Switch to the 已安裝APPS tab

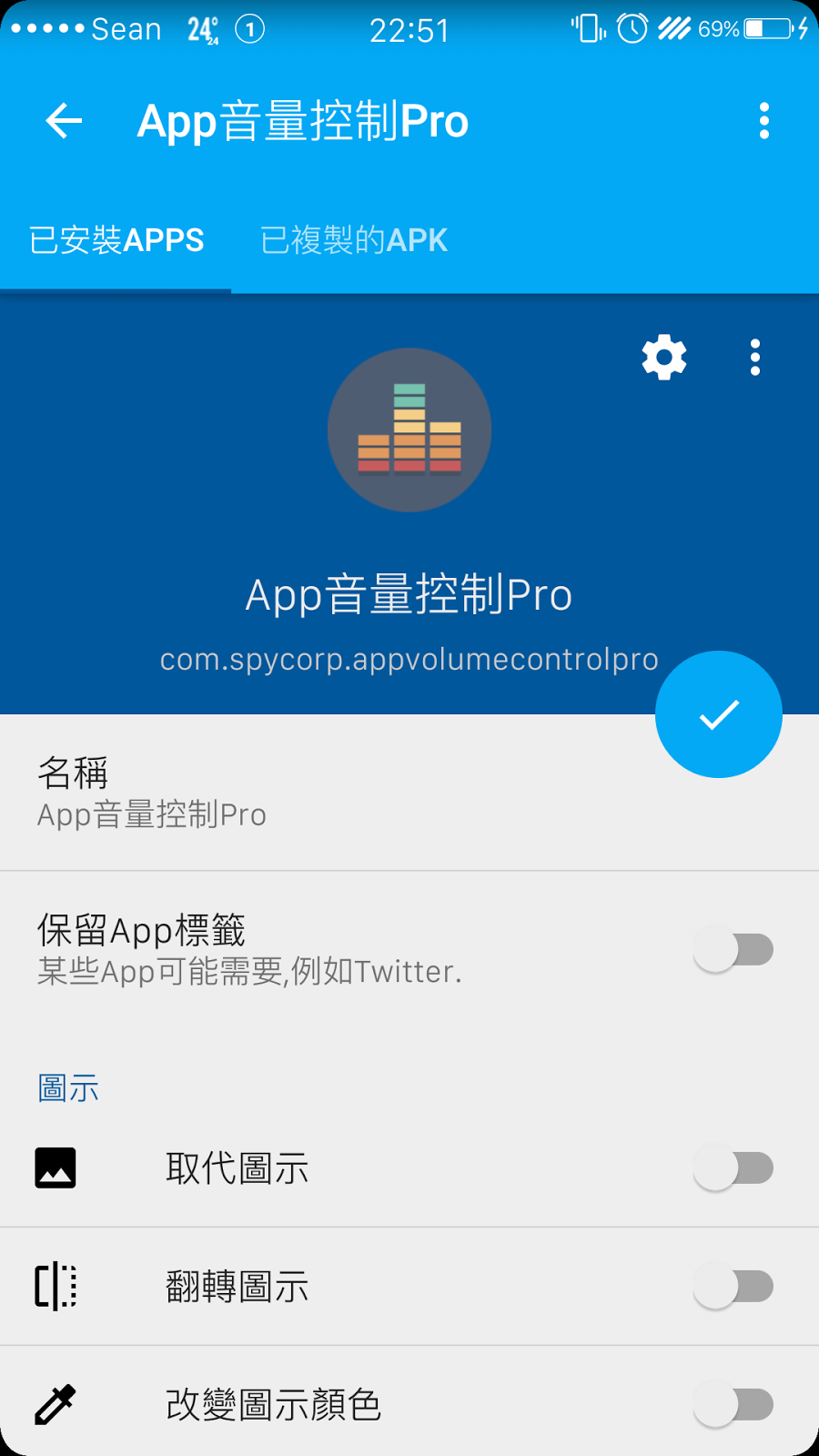[x=116, y=240]
